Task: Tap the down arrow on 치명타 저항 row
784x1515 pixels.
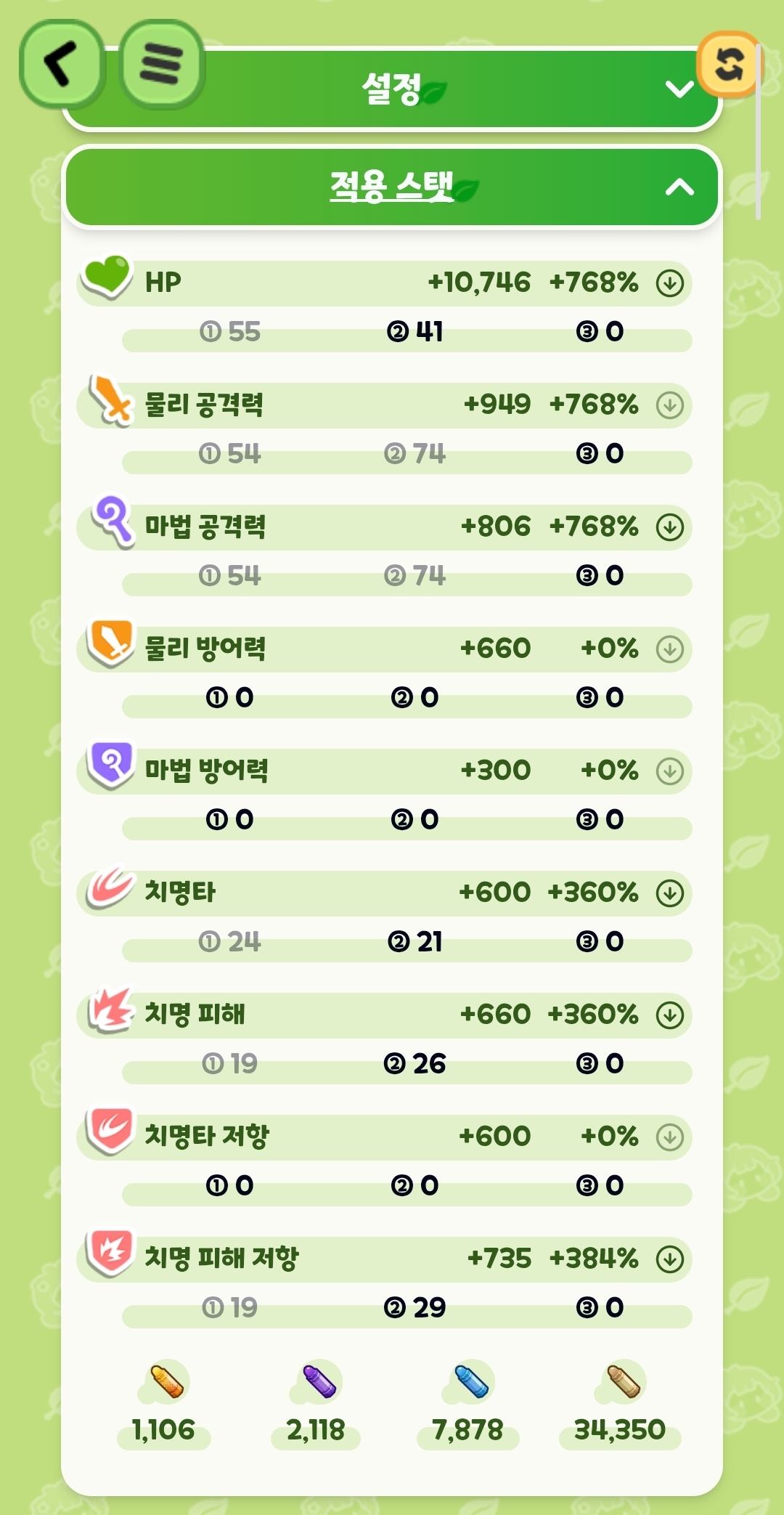Action: tap(669, 1137)
